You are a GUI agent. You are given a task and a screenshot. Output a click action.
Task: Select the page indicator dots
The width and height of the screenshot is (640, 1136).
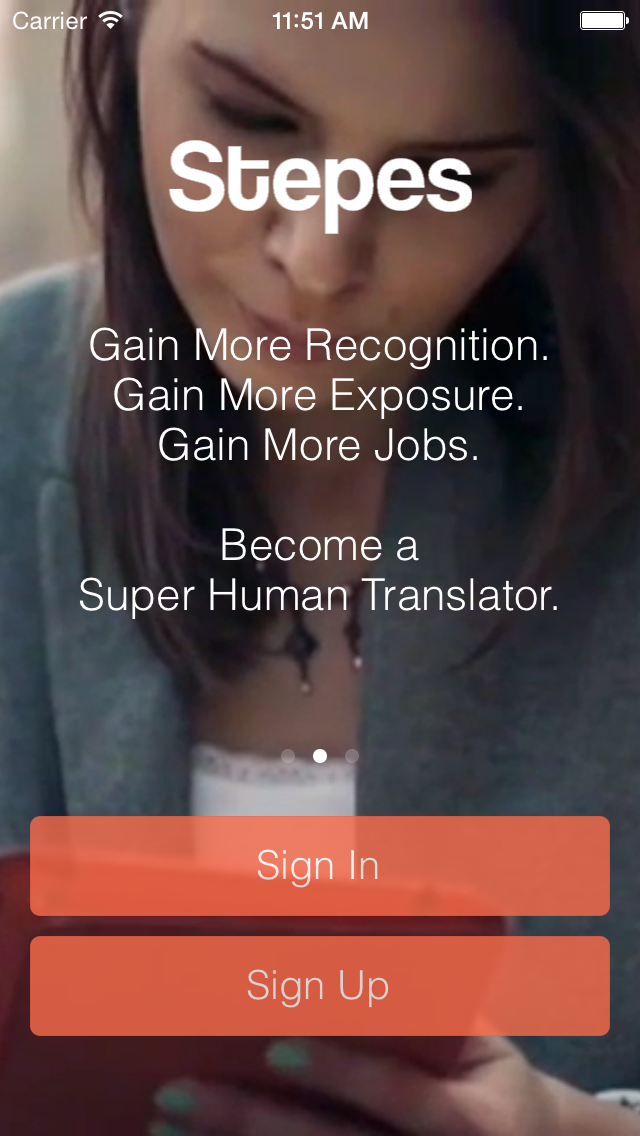tap(320, 756)
